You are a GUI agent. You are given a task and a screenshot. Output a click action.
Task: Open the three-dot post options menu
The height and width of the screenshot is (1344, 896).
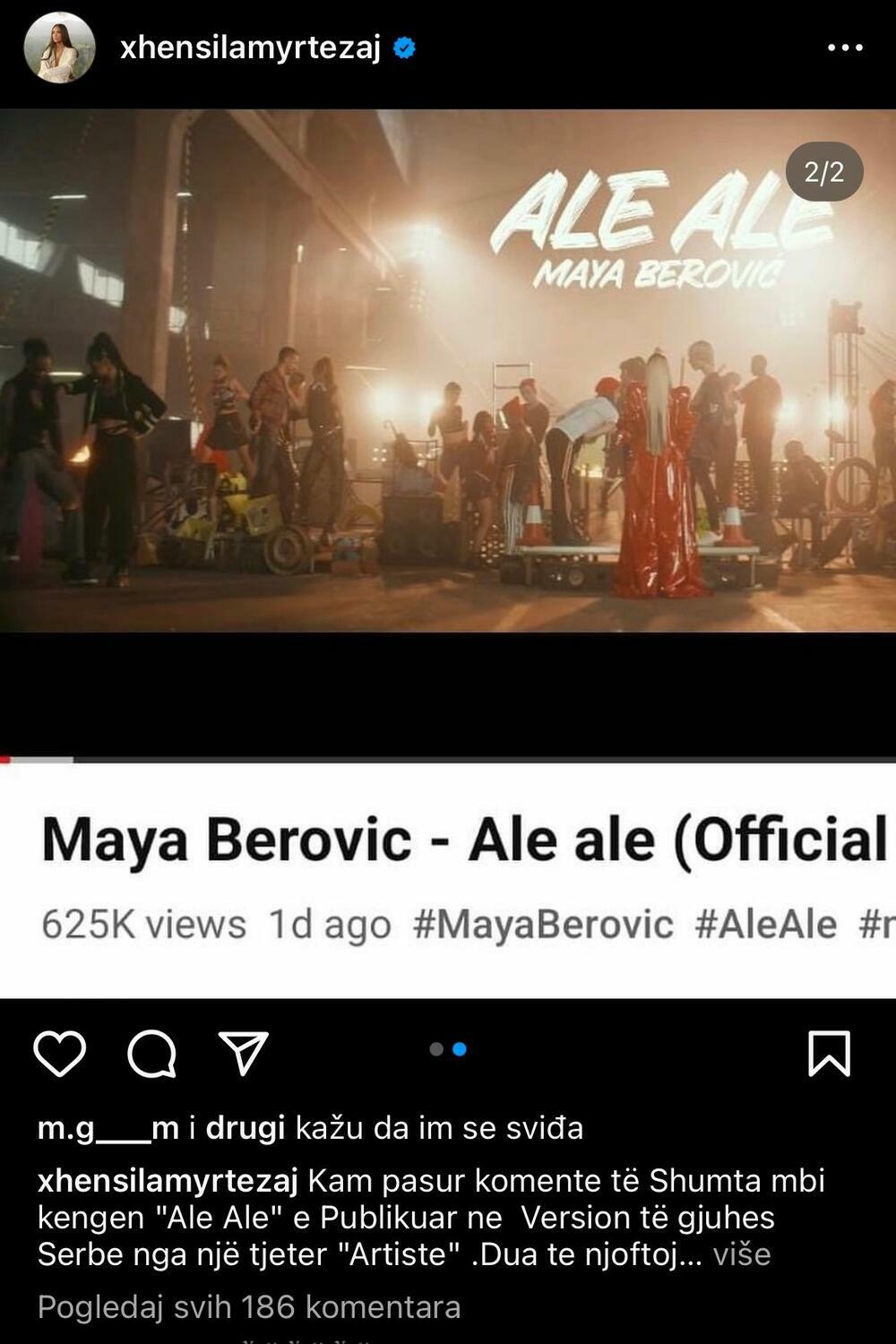coord(844,48)
